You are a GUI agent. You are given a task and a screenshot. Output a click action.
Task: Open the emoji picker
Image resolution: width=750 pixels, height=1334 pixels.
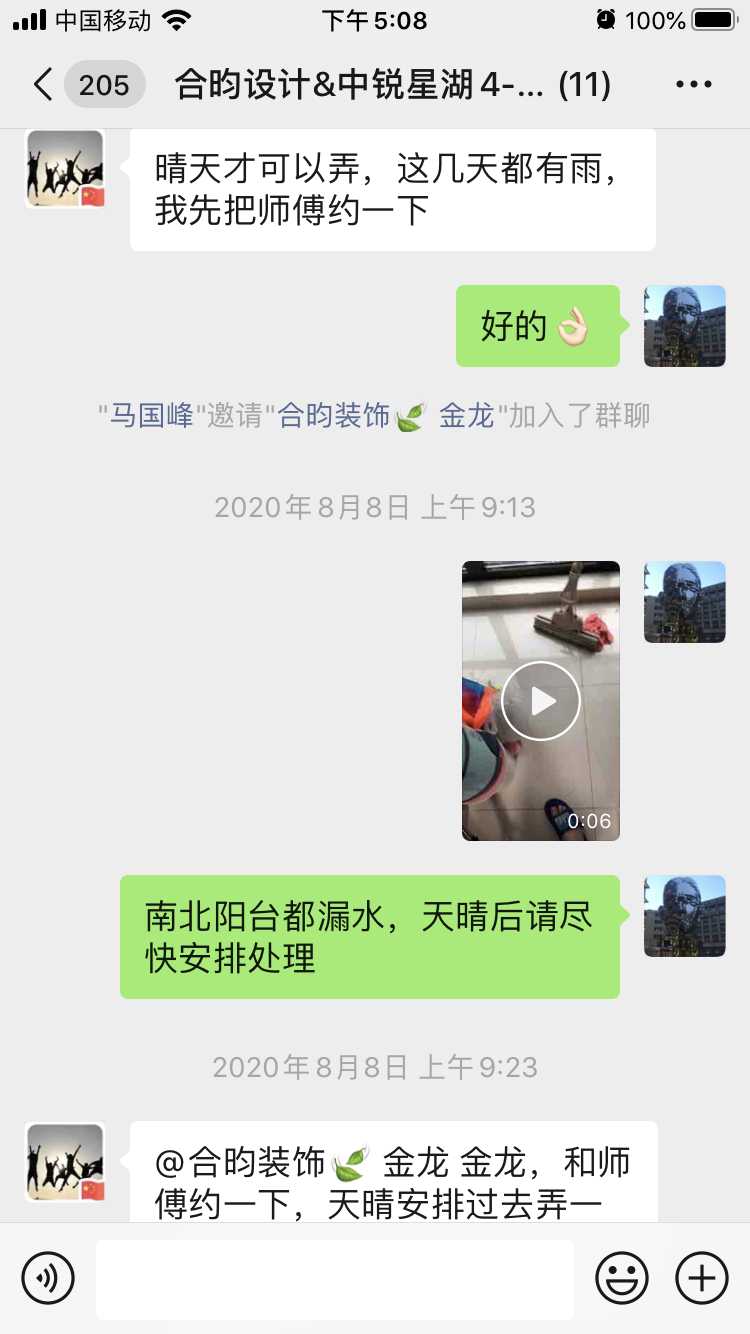click(x=622, y=1278)
